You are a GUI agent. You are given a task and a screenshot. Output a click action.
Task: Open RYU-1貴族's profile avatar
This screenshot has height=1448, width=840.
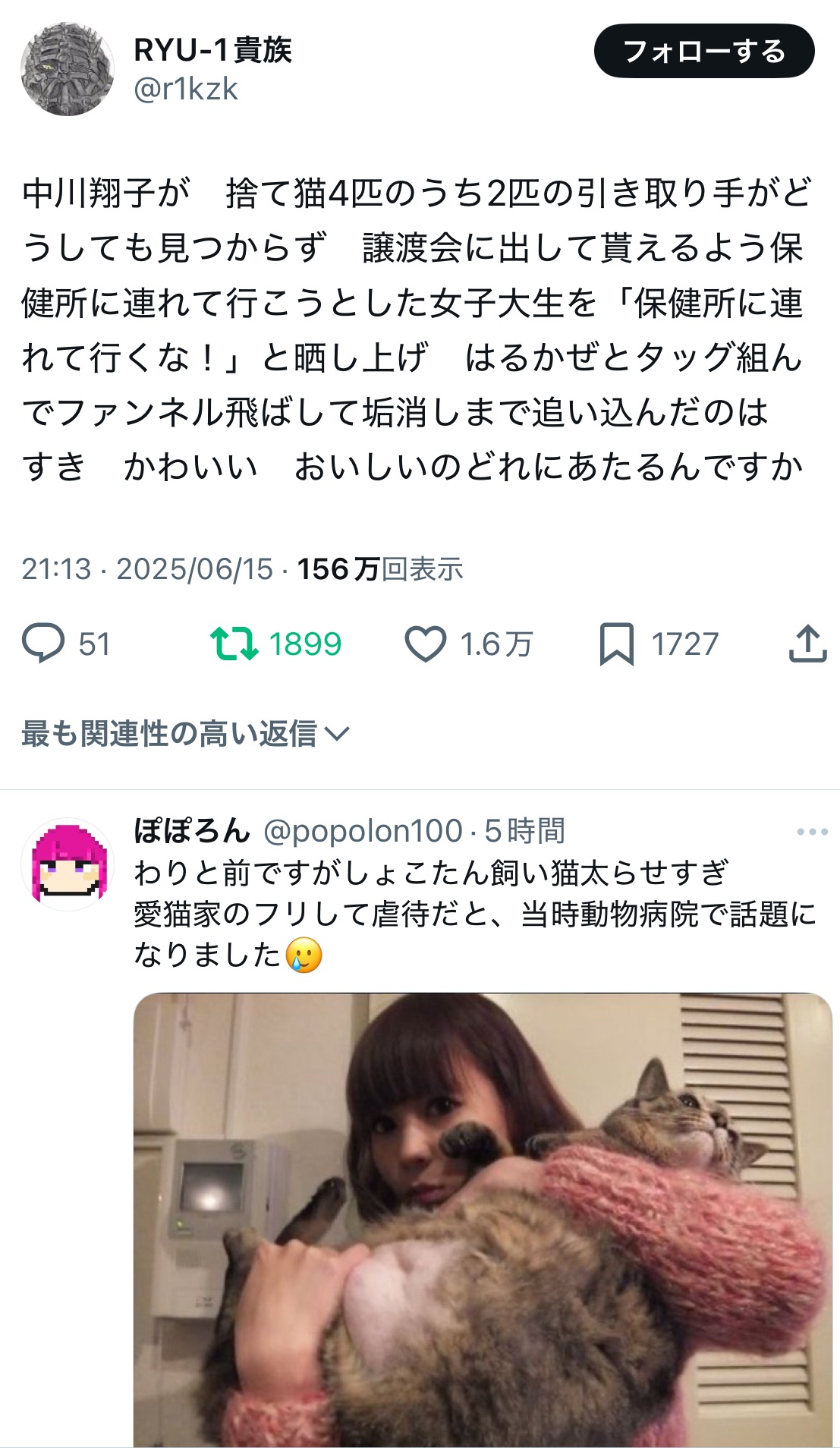(x=67, y=68)
